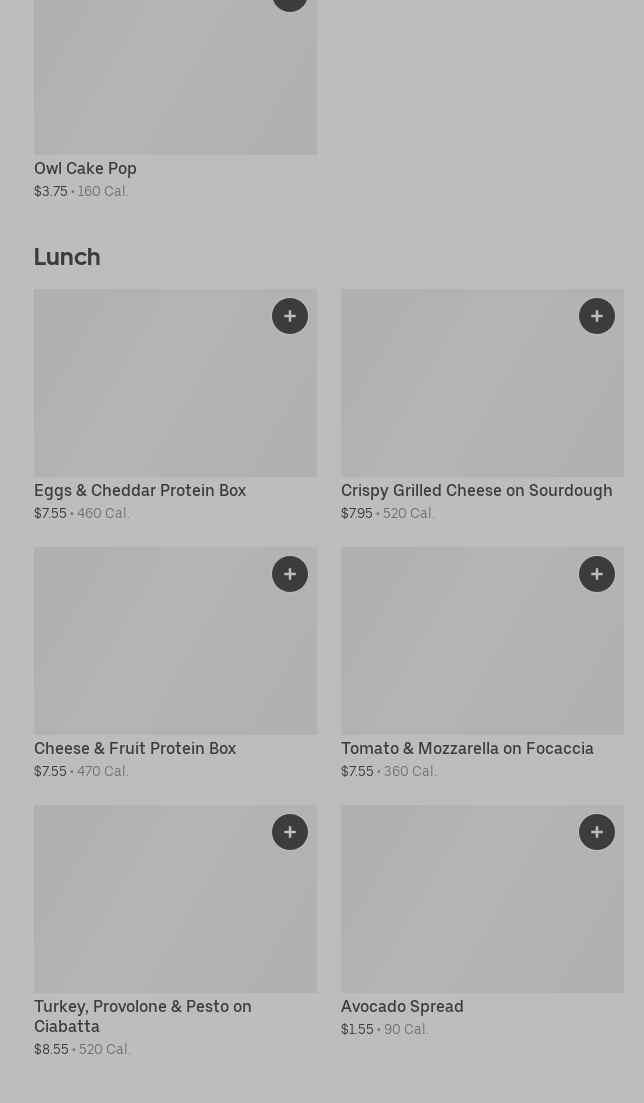
Task: Add Turkey, Provolone & Pesto on Ciabatta
Action: [290, 832]
